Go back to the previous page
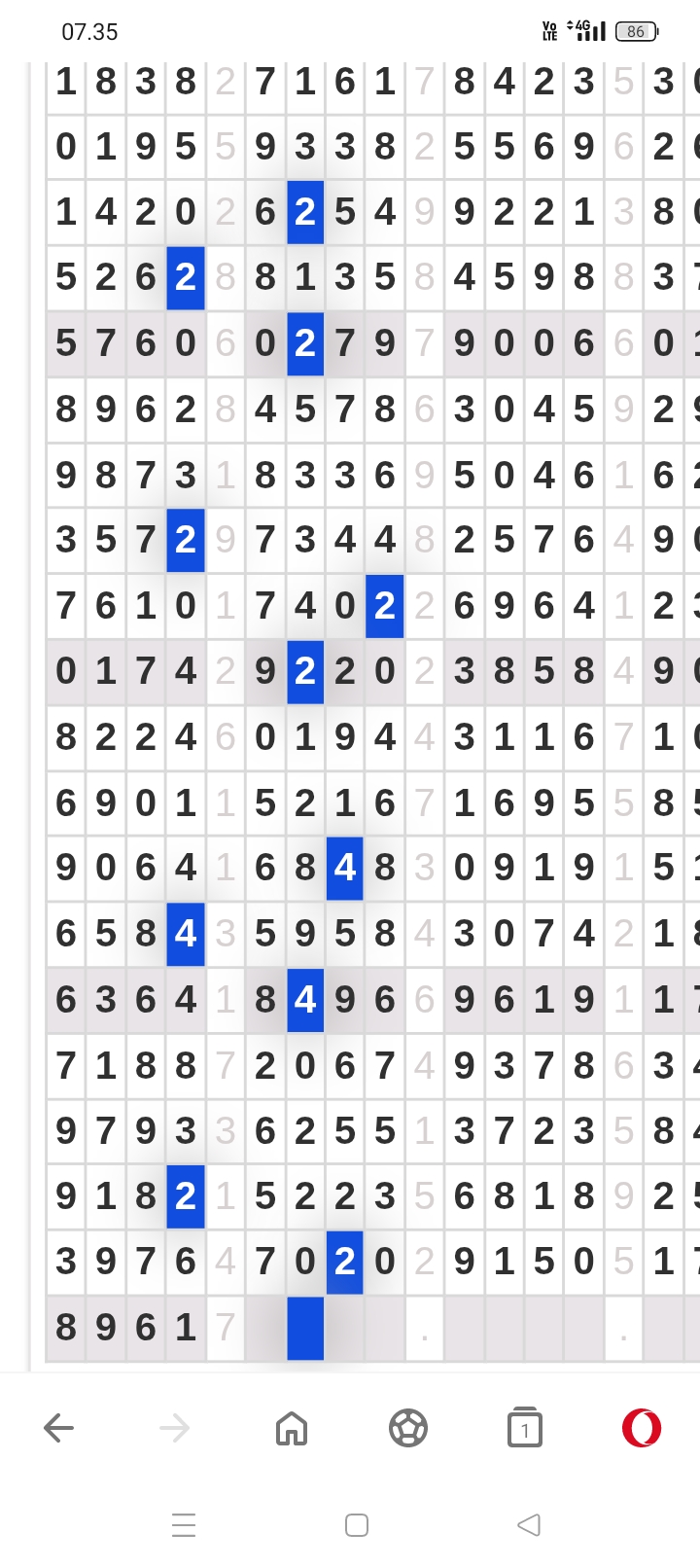The image size is (700, 1568). pos(58,1428)
